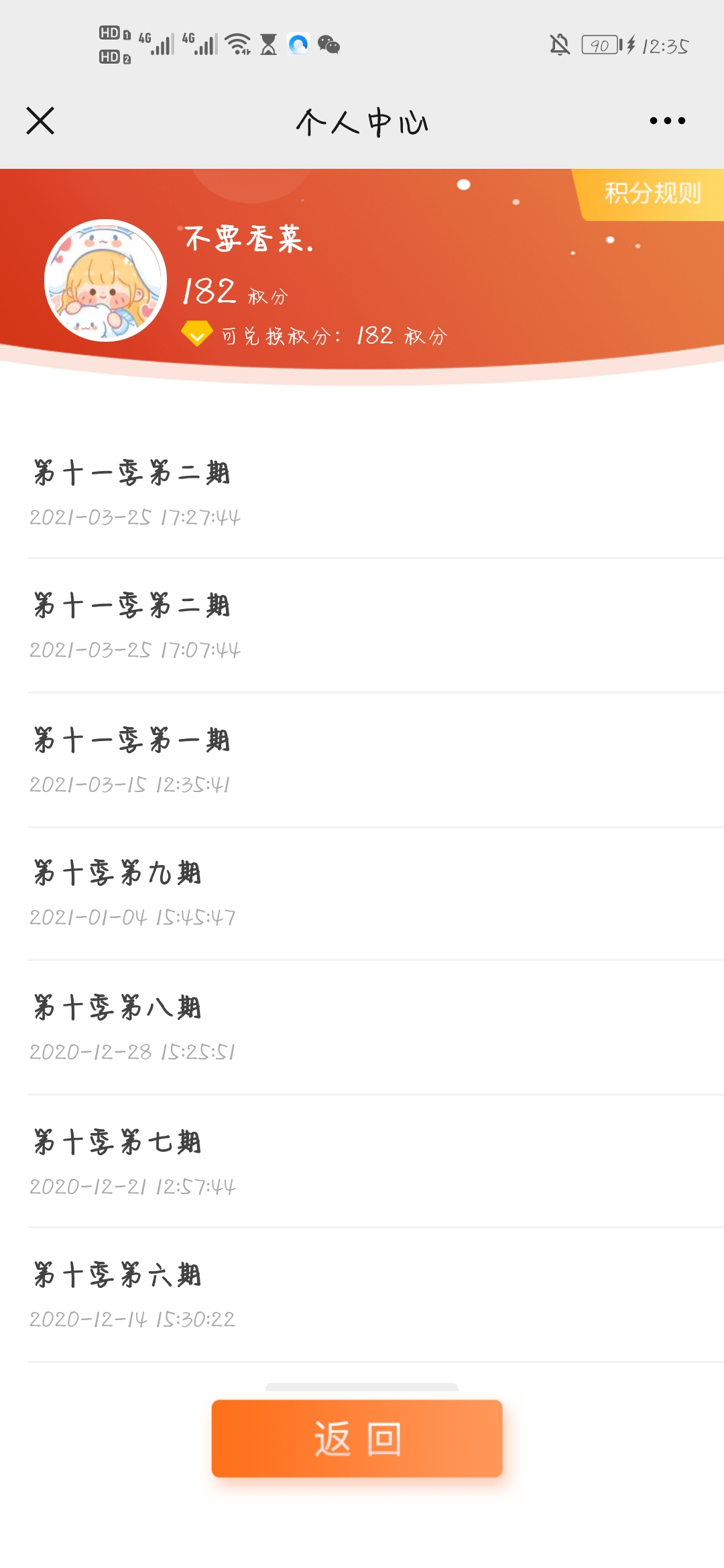Open the three-dot more options menu

[x=667, y=121]
